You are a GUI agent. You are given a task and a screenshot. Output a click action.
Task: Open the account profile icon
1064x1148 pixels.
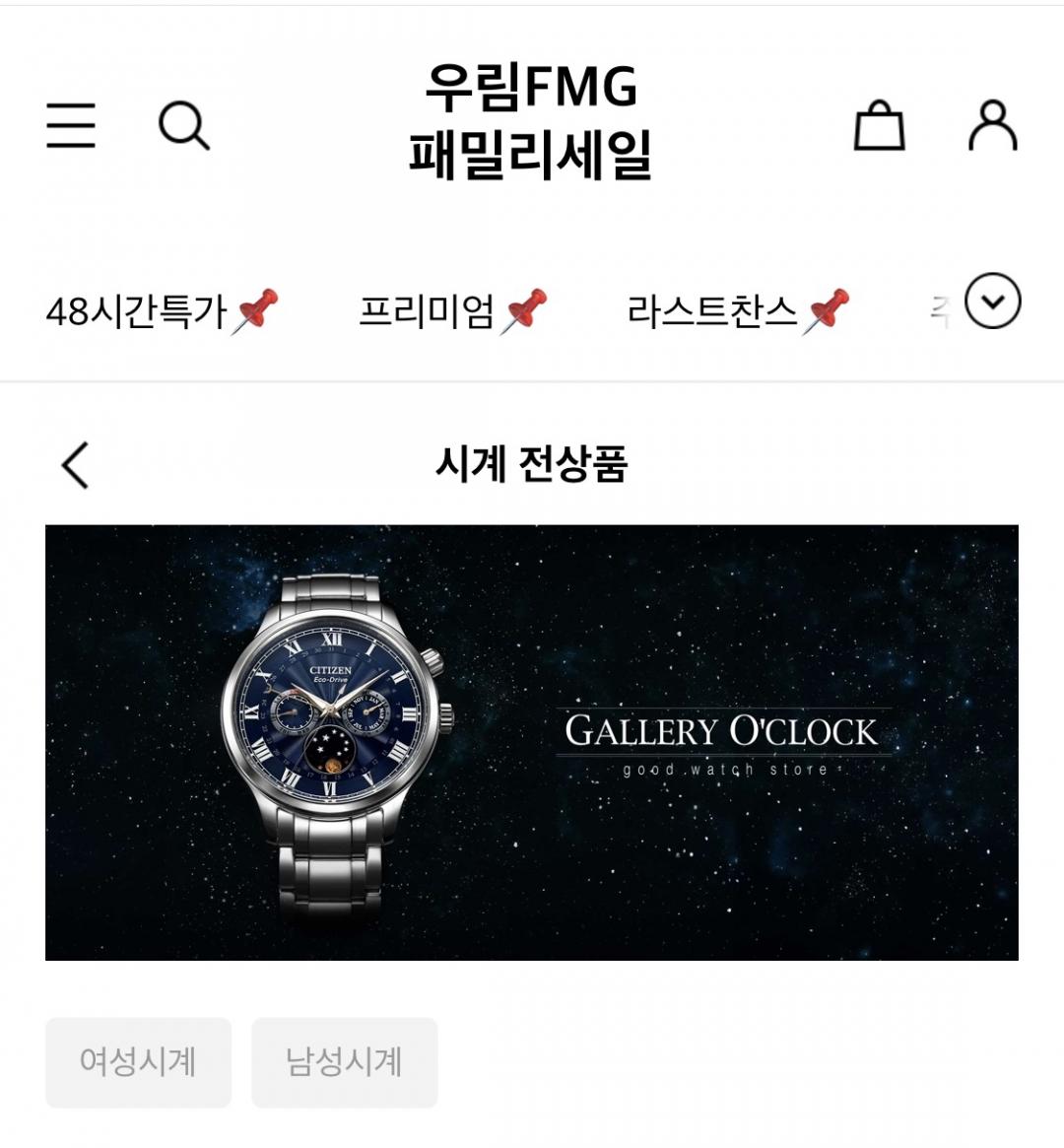coord(992,125)
